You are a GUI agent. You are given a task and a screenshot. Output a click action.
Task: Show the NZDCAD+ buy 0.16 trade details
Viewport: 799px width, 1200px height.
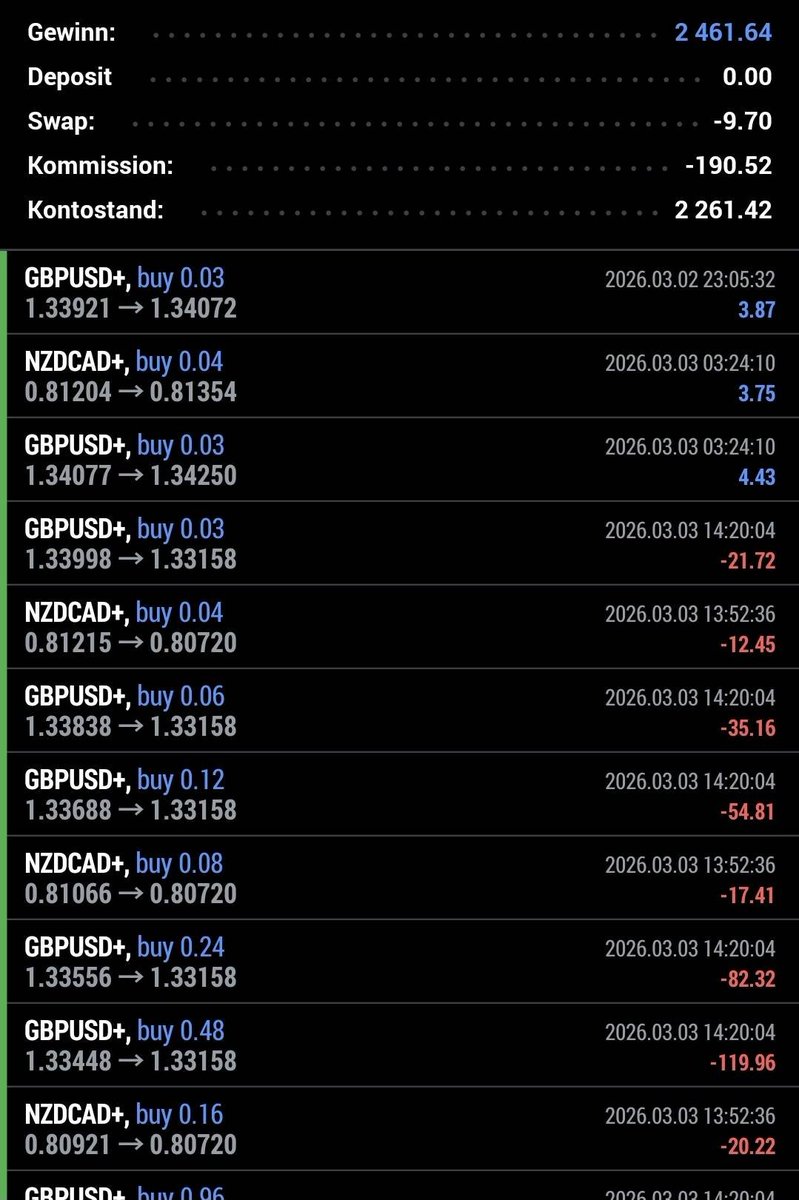click(x=400, y=1129)
